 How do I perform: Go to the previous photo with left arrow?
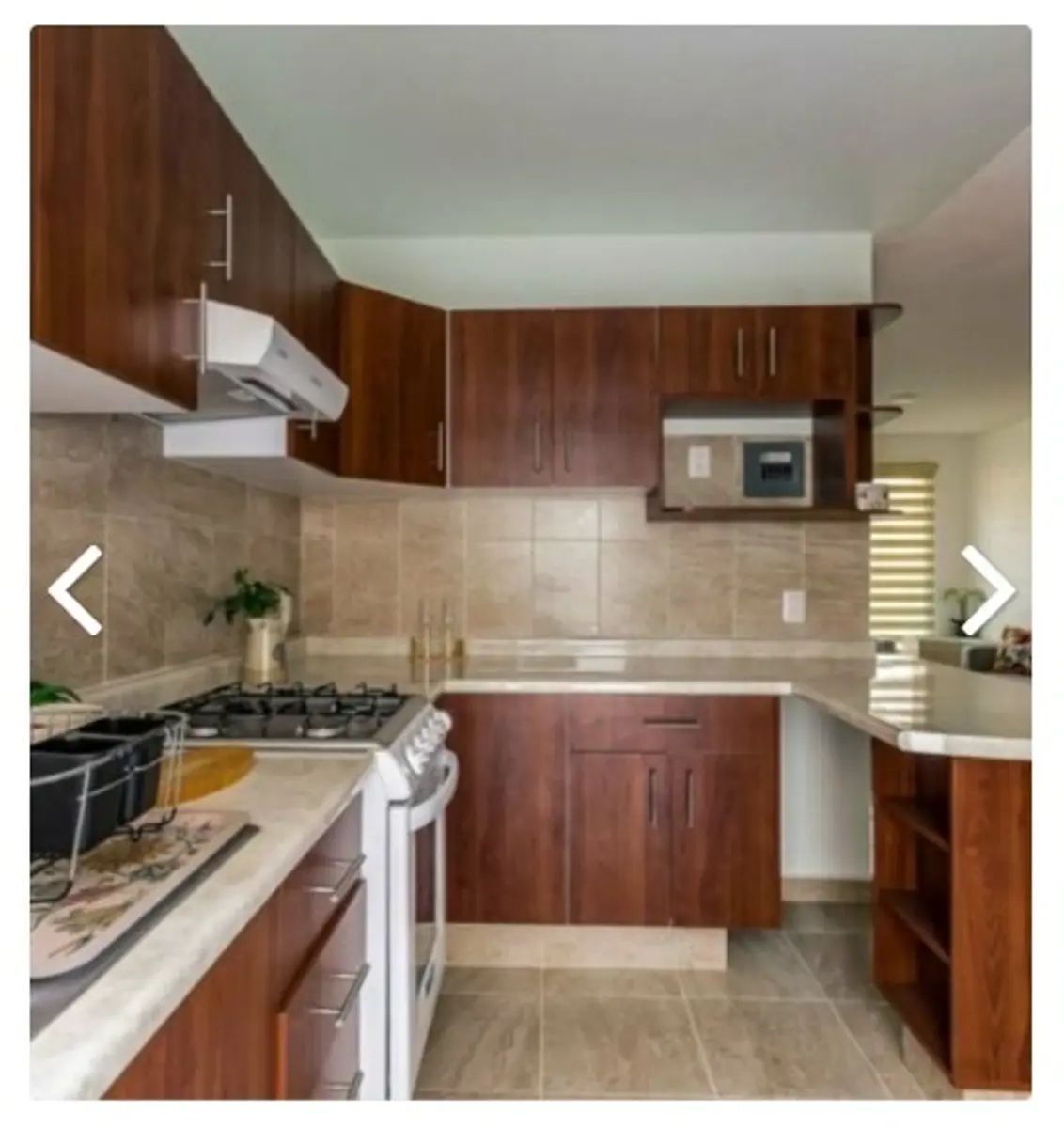click(x=75, y=590)
